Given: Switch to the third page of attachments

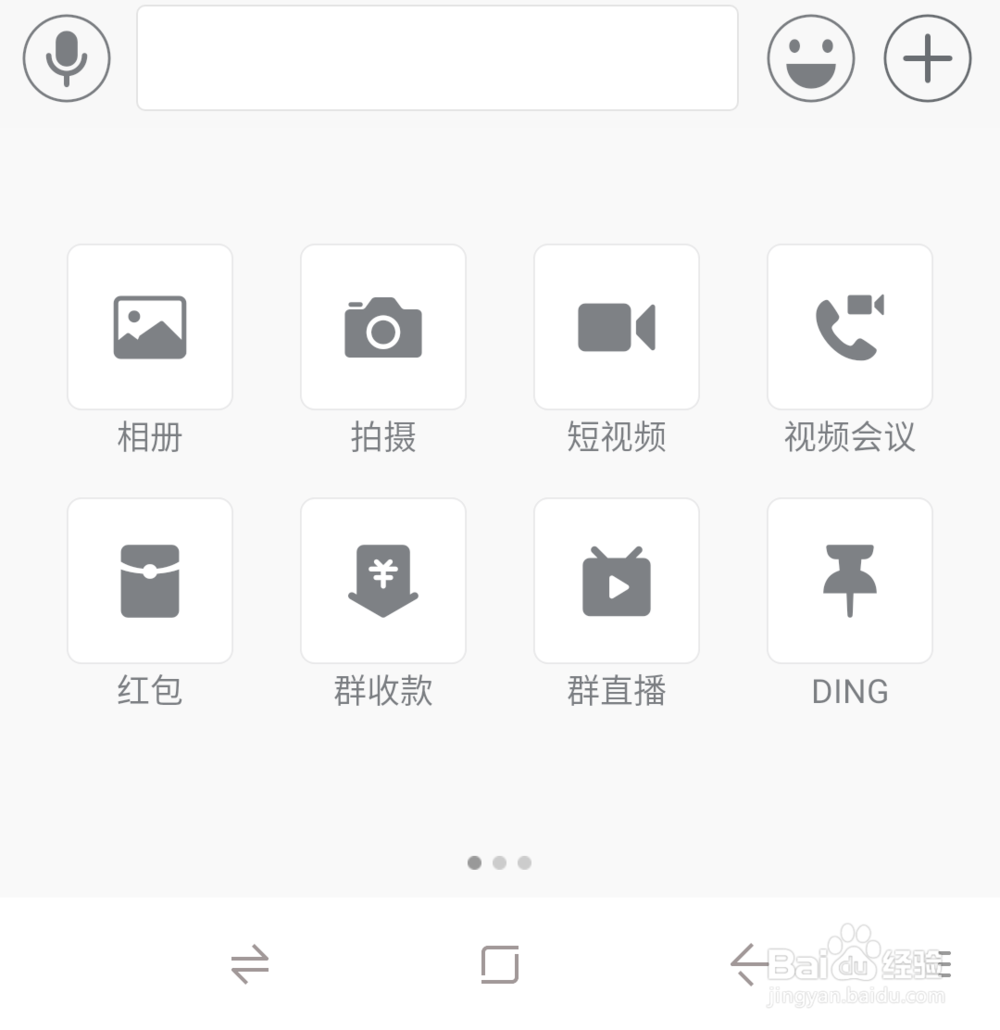Looking at the screenshot, I should click(525, 862).
